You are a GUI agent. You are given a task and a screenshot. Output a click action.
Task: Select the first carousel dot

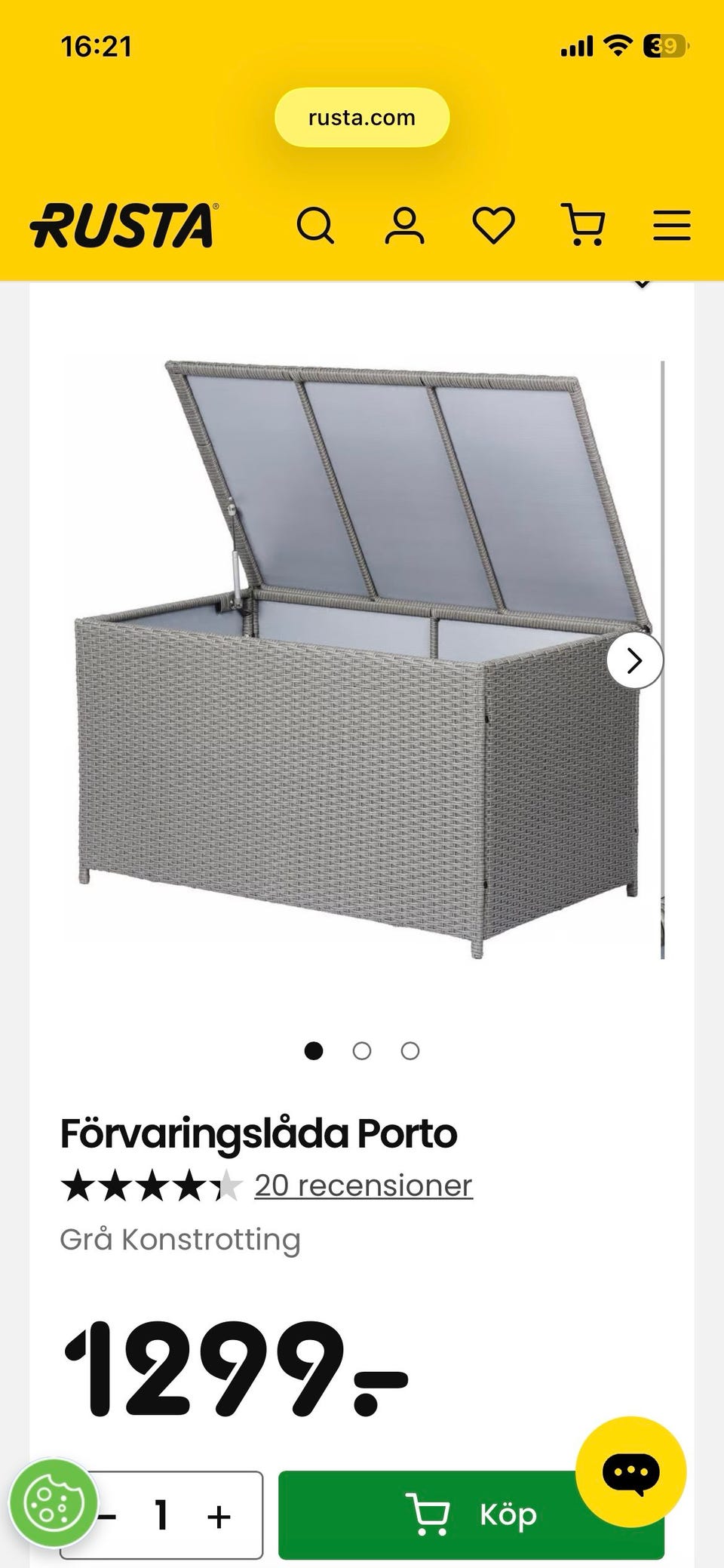point(314,1050)
